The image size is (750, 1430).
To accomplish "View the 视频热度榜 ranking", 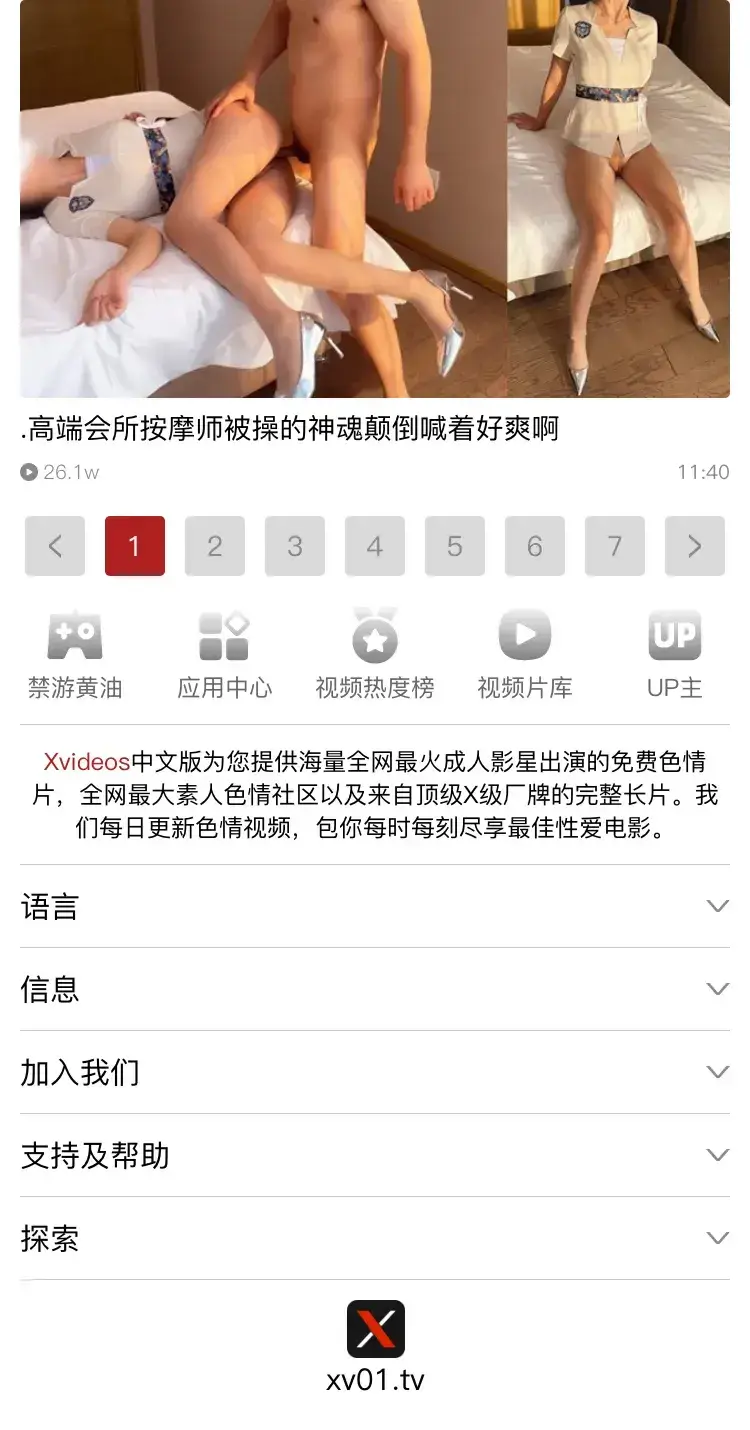I will click(x=375, y=654).
